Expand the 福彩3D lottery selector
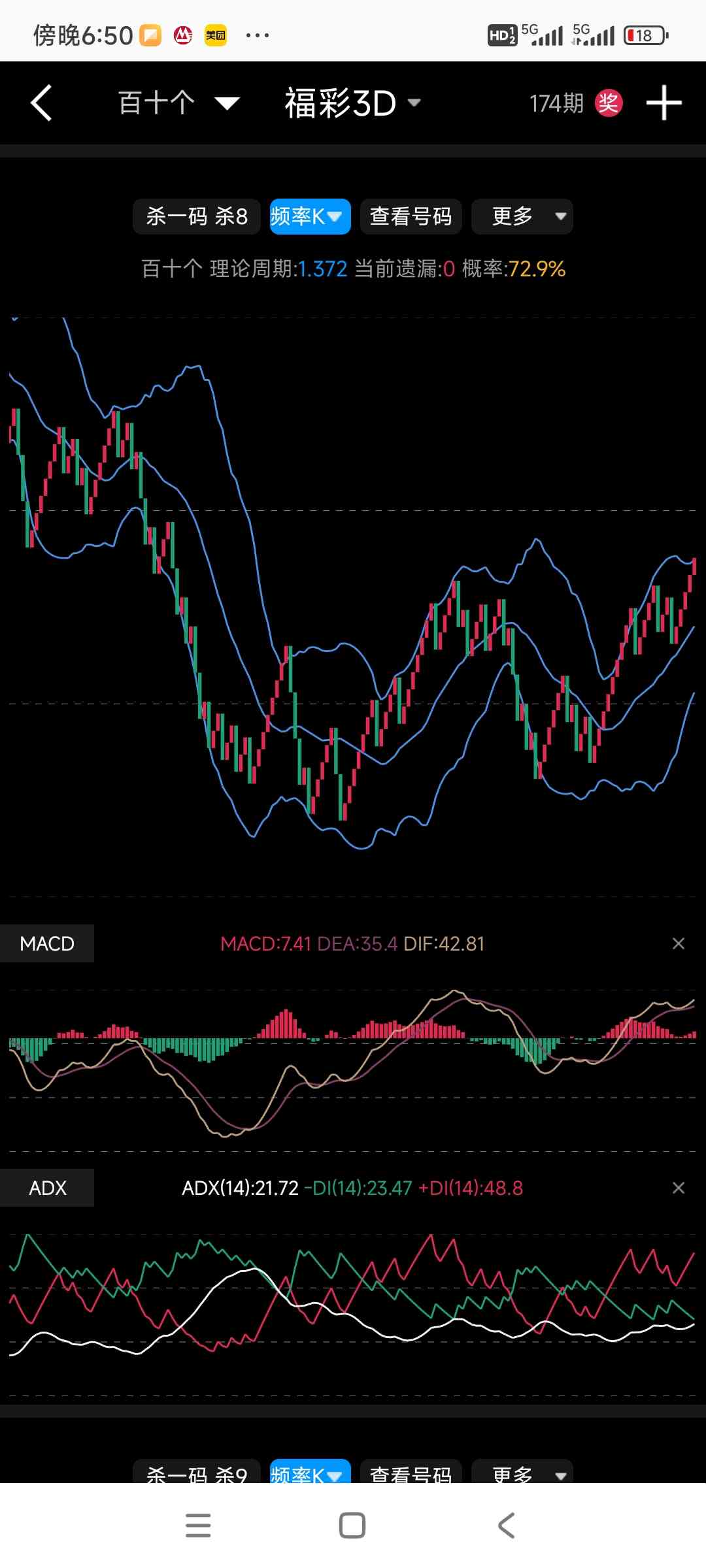This screenshot has width=706, height=1568. (352, 103)
